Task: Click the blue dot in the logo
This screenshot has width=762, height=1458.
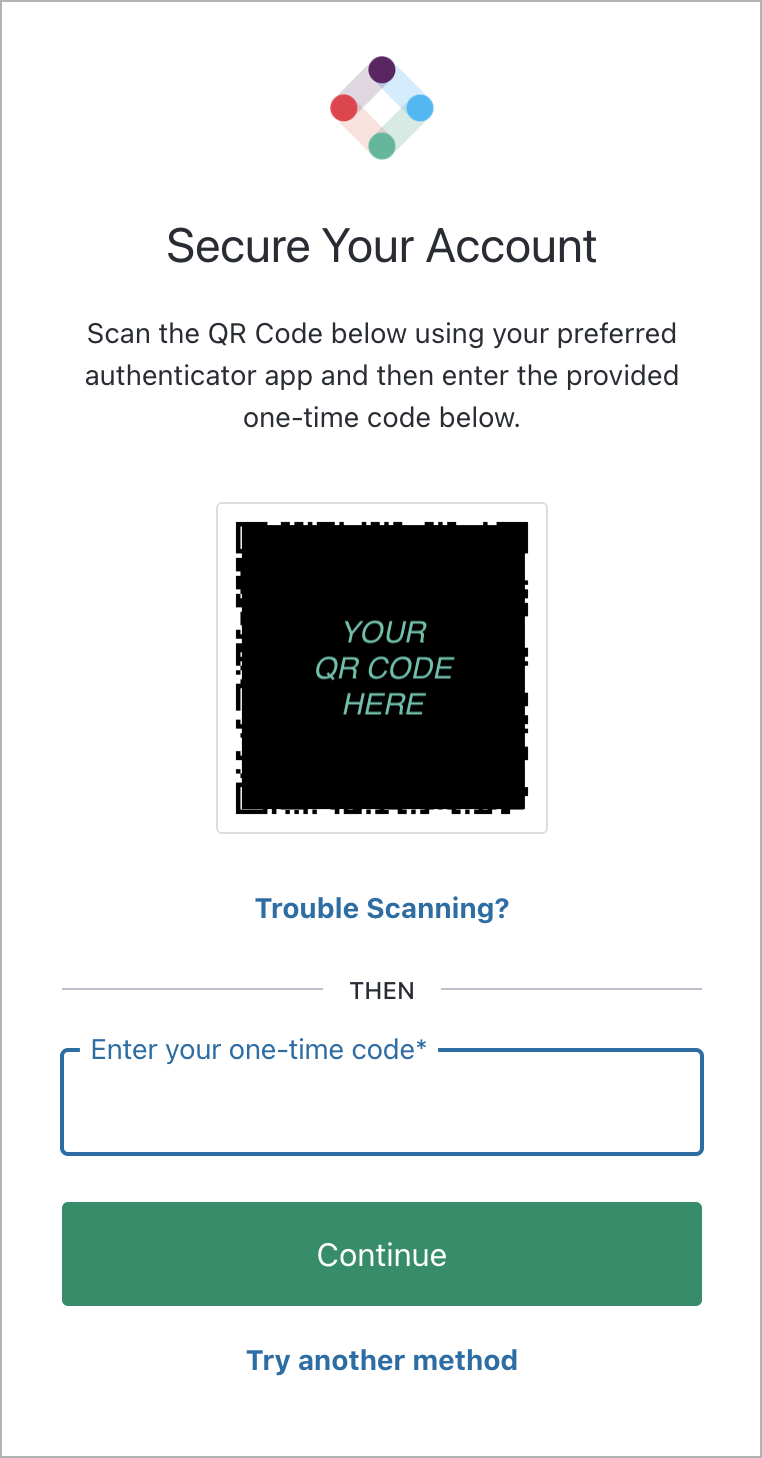Action: coord(419,107)
